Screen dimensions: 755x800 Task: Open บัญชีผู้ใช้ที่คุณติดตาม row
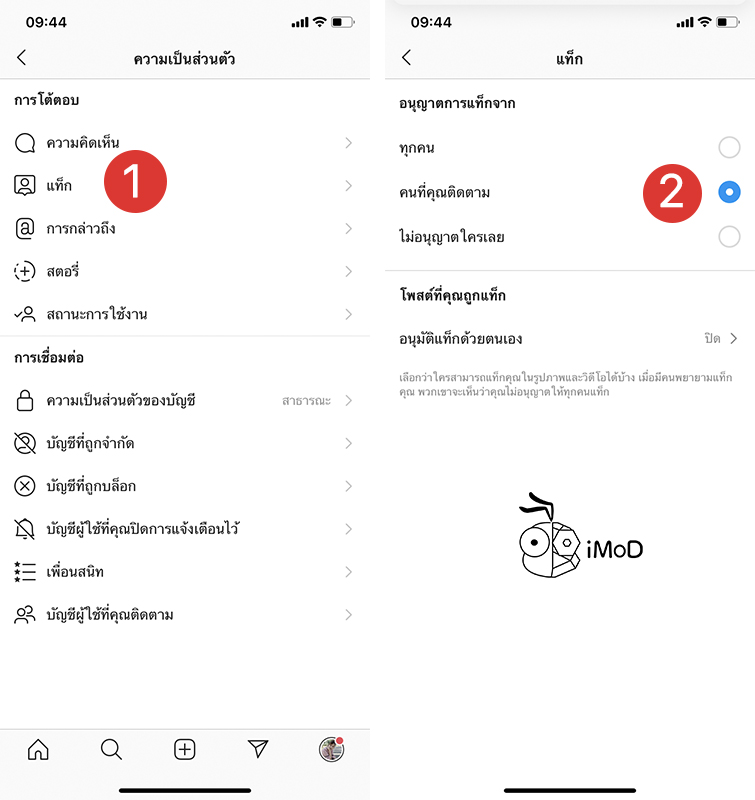point(184,614)
